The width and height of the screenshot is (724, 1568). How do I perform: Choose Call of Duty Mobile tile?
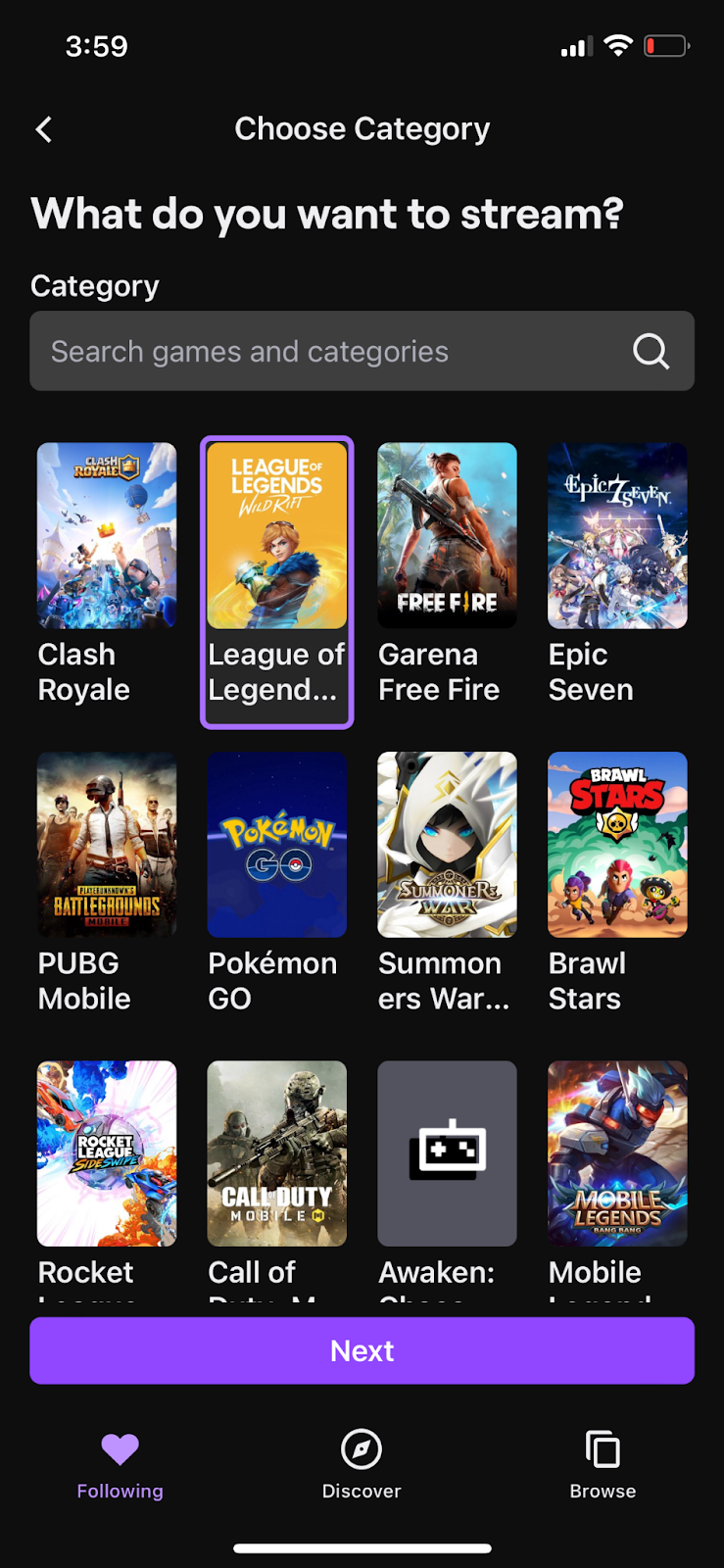(277, 1153)
